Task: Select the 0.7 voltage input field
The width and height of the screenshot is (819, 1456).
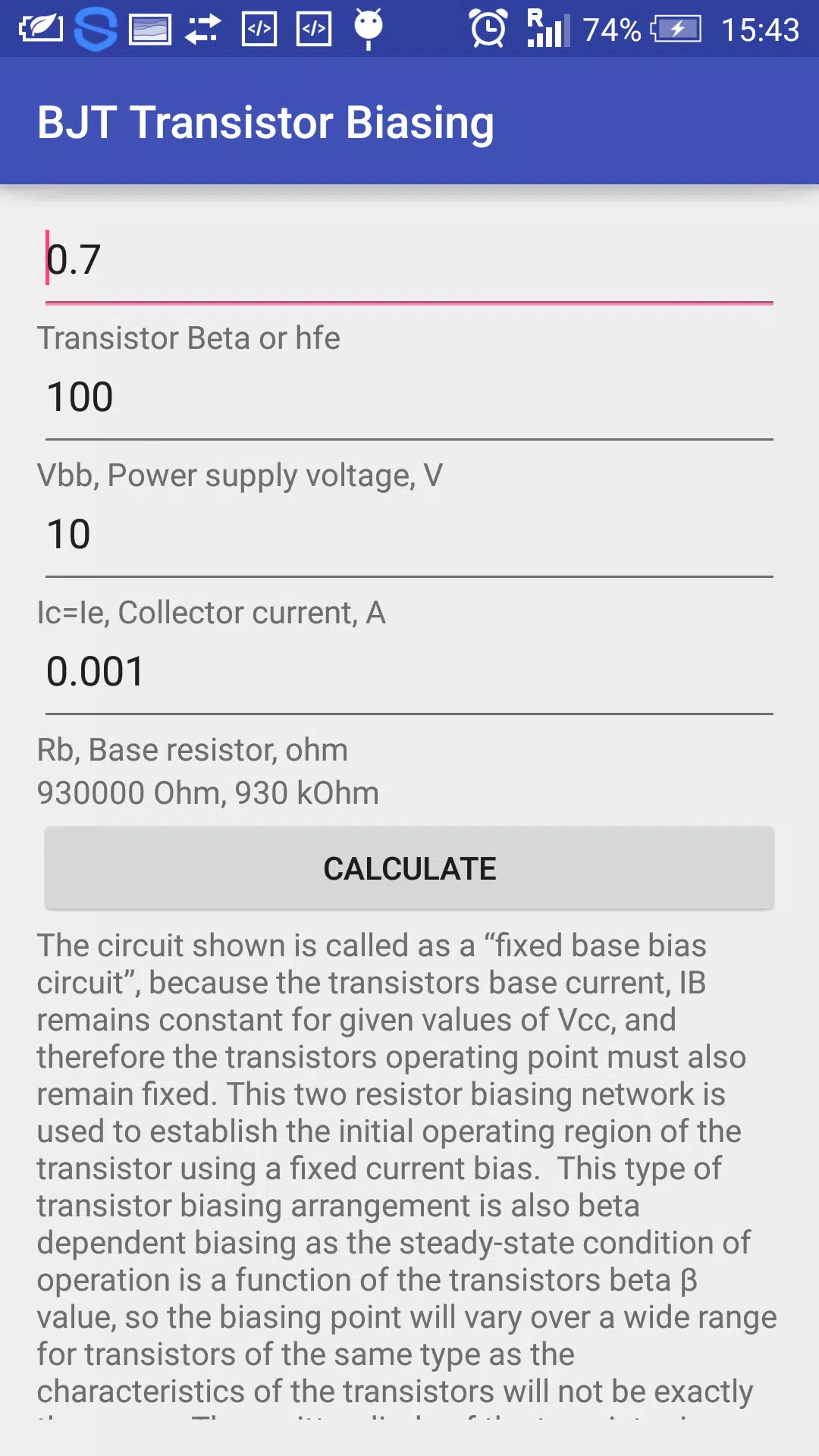Action: [409, 259]
